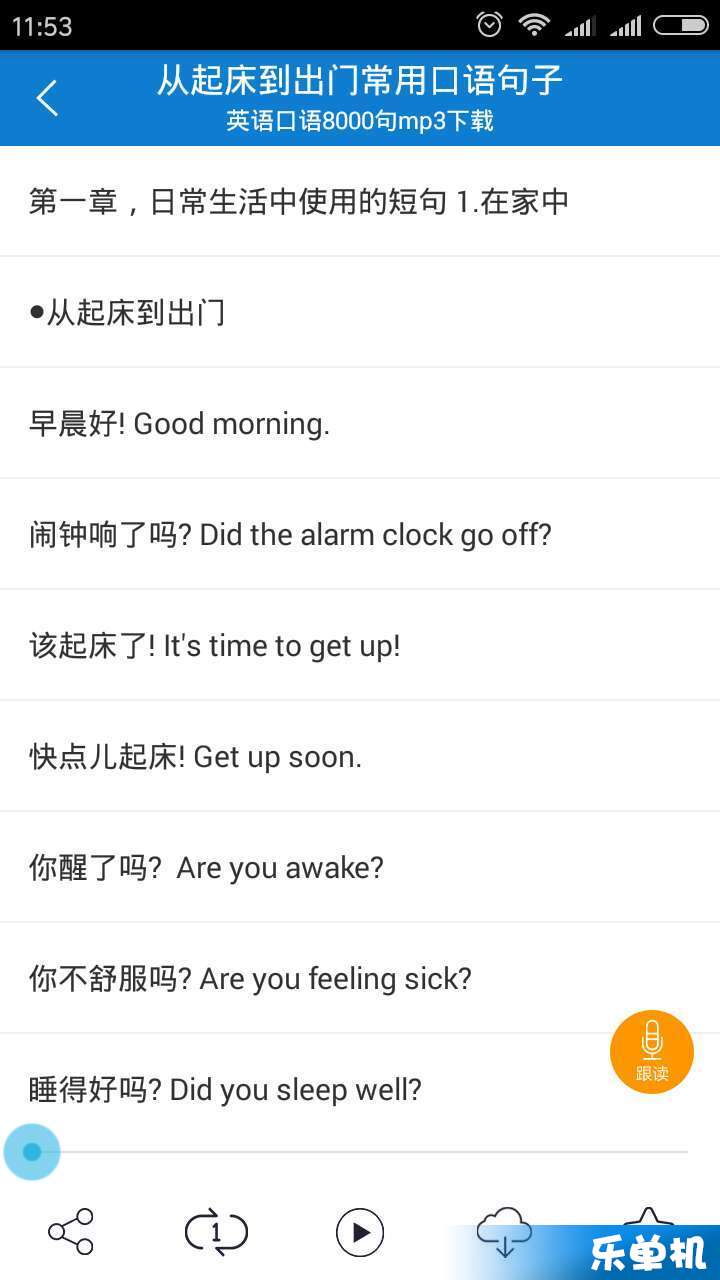
Task: Tap the audio progress slider knob
Action: tap(32, 1152)
